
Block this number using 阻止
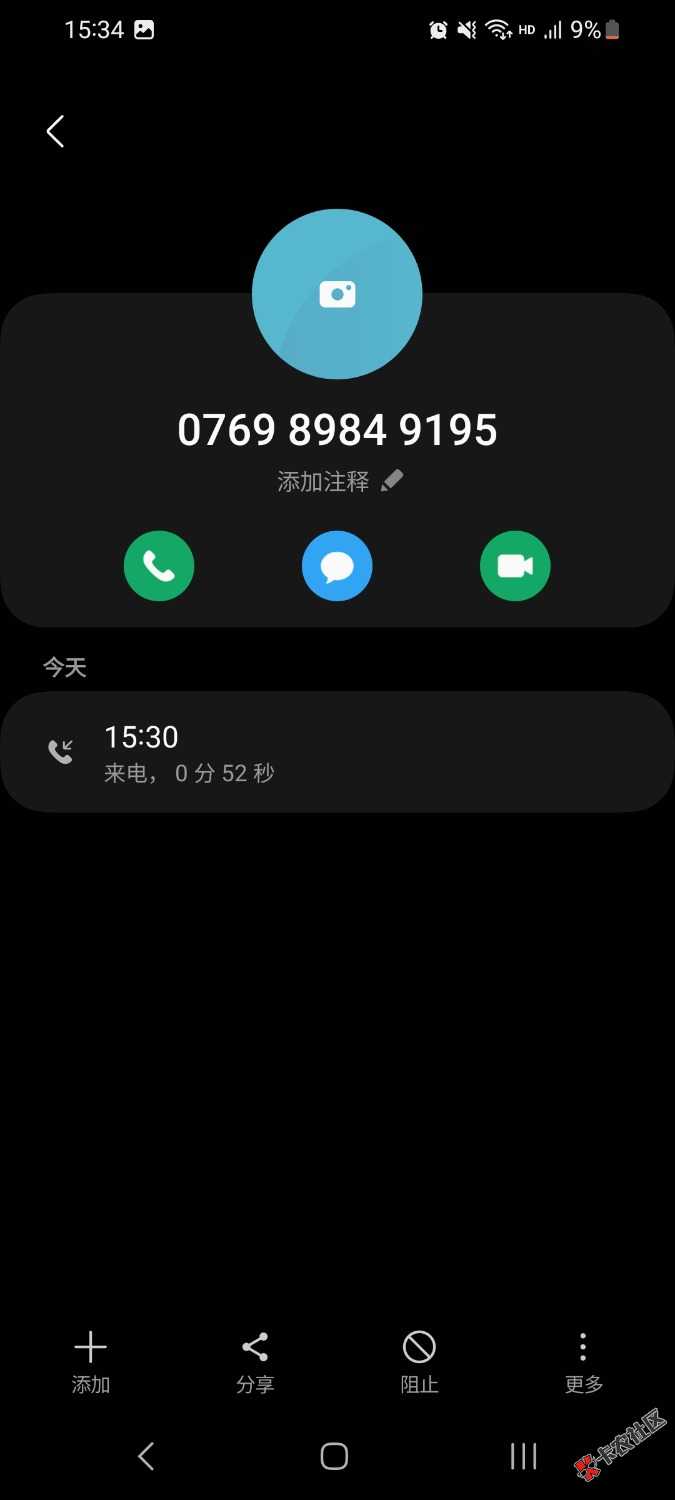click(x=419, y=1361)
